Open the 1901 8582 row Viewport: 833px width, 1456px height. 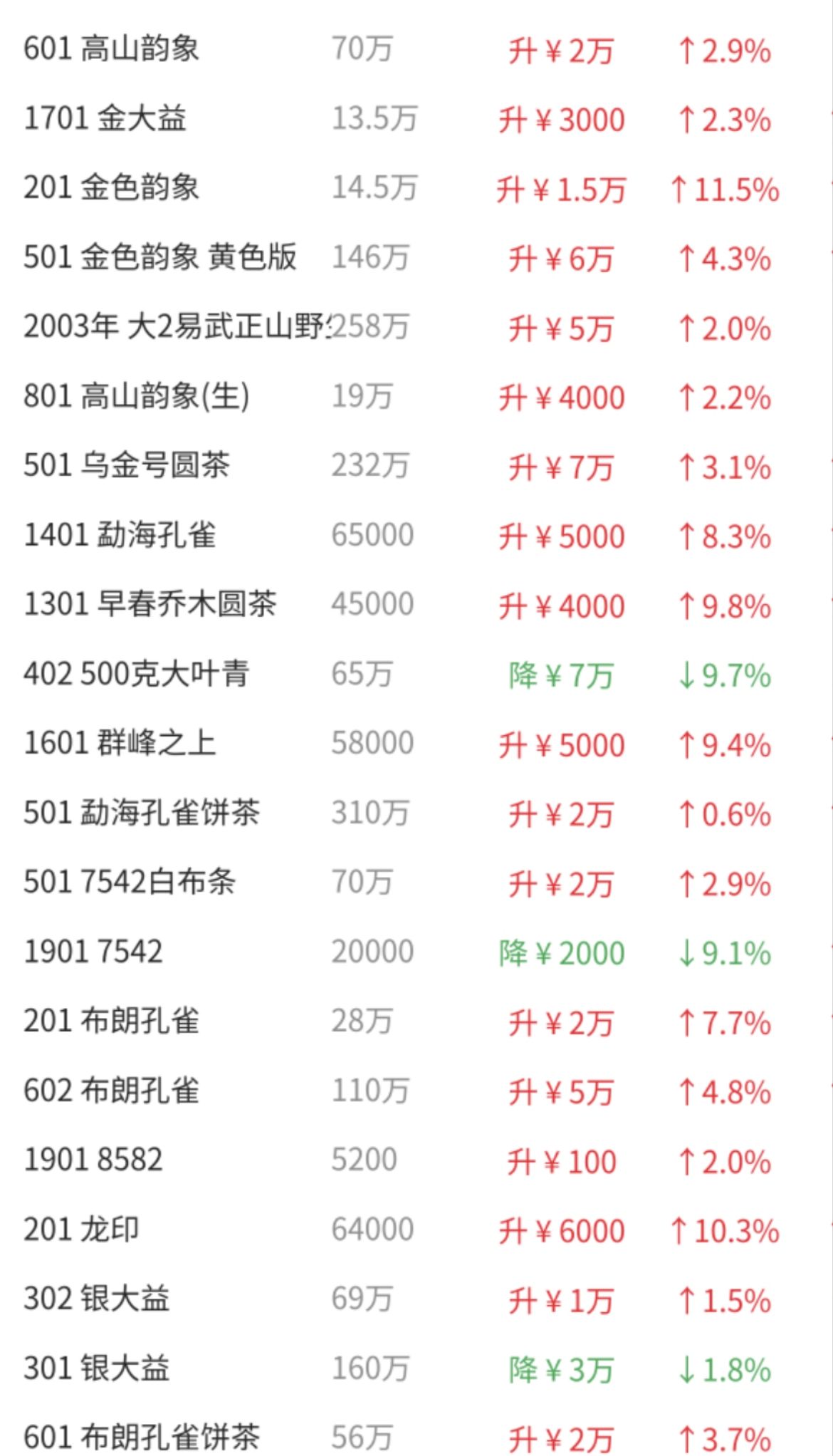(416, 1160)
